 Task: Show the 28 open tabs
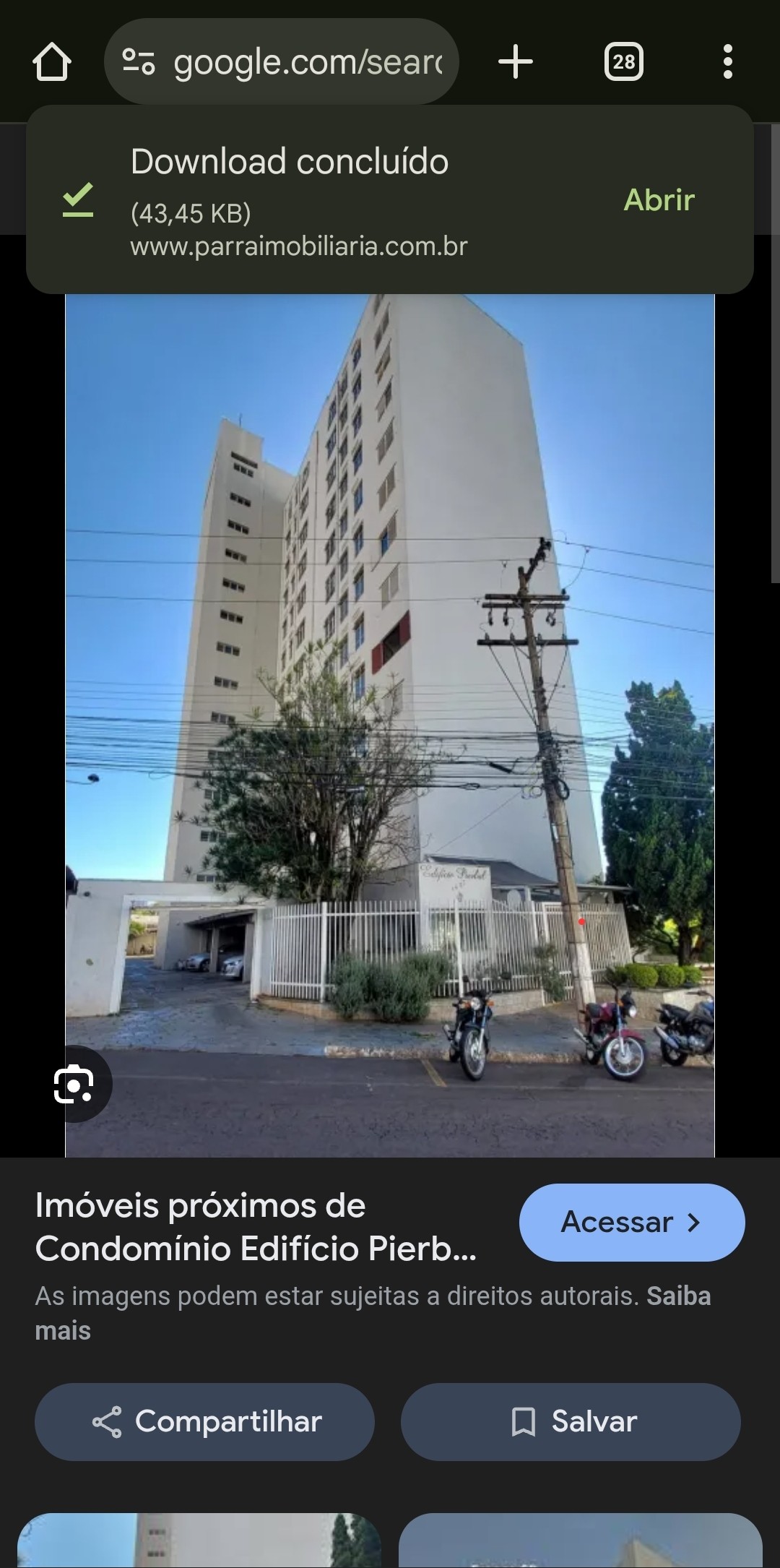tap(624, 62)
